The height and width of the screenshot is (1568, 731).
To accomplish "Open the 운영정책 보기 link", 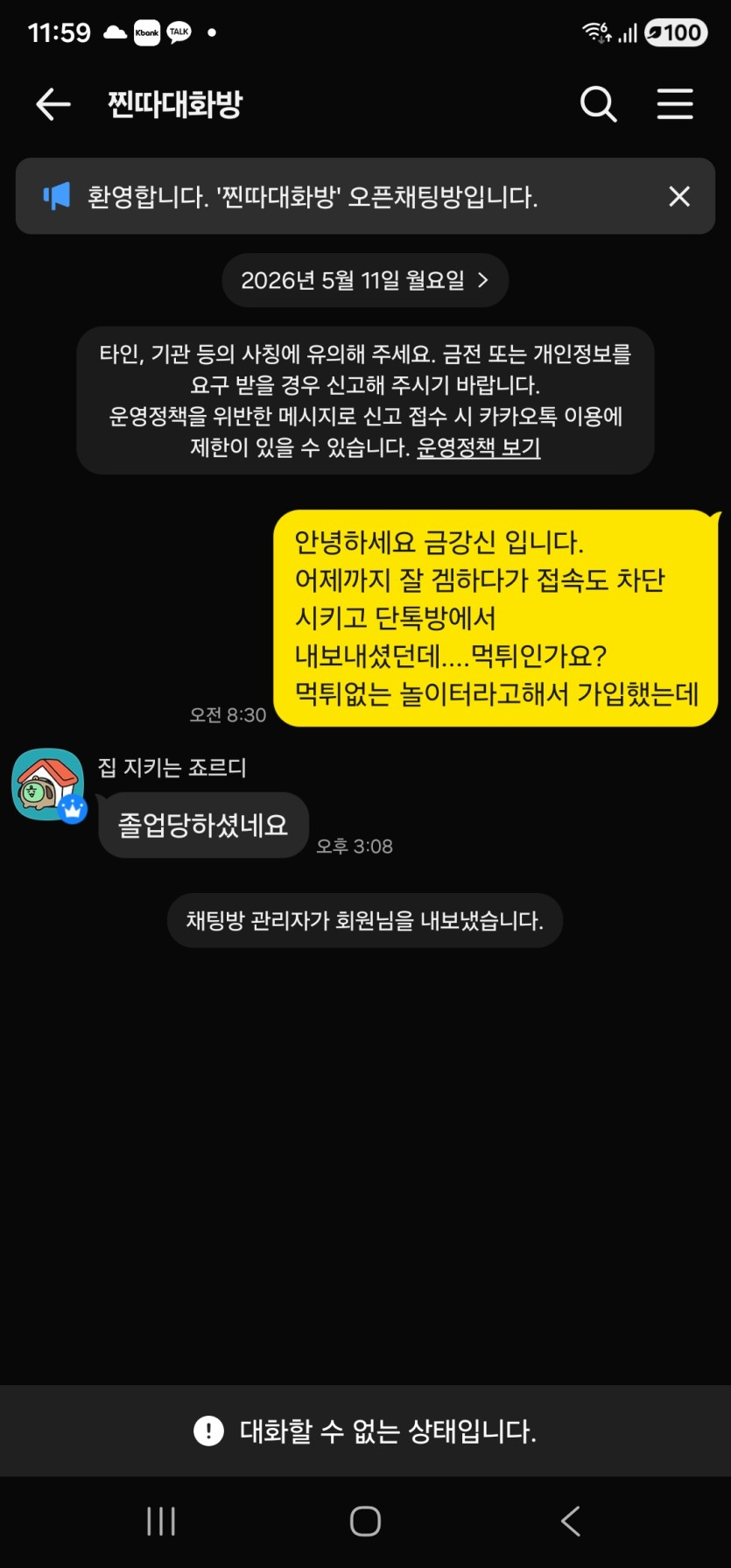I will click(x=478, y=447).
